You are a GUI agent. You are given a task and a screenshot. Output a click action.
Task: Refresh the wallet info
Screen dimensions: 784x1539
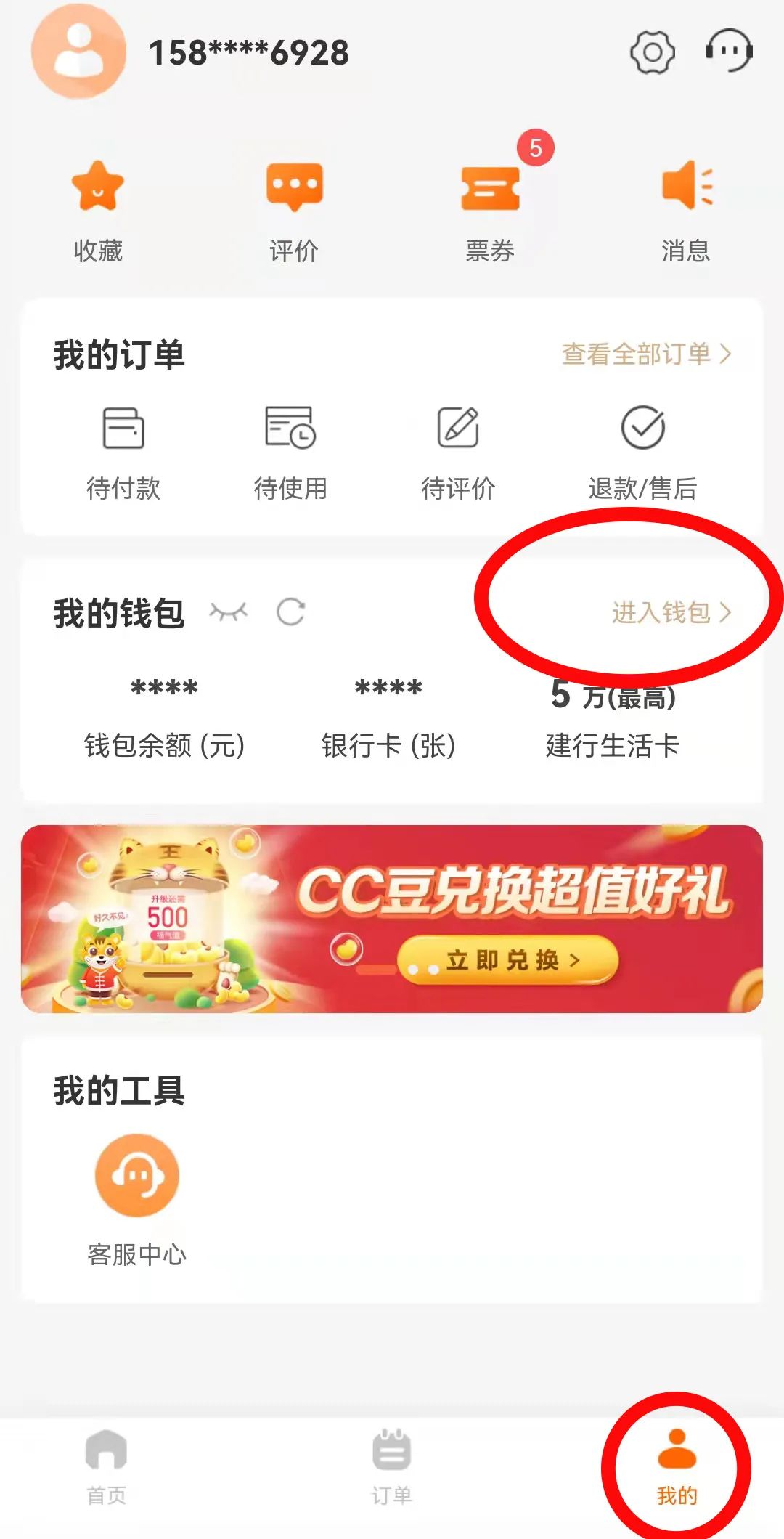(x=290, y=612)
